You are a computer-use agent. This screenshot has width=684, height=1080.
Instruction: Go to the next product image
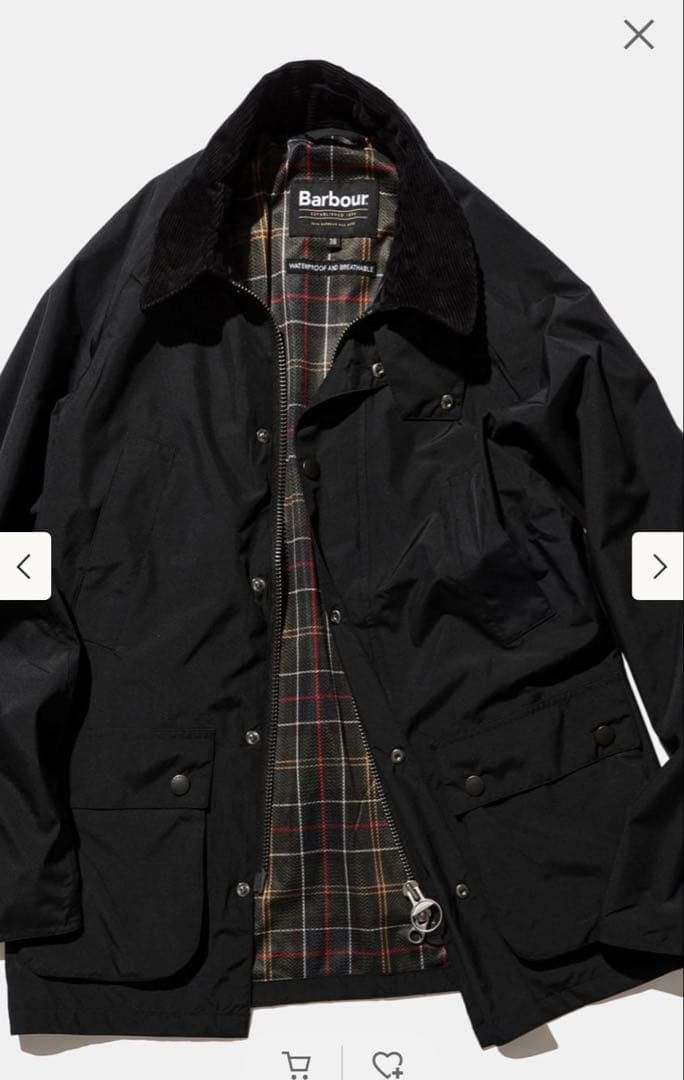[659, 566]
